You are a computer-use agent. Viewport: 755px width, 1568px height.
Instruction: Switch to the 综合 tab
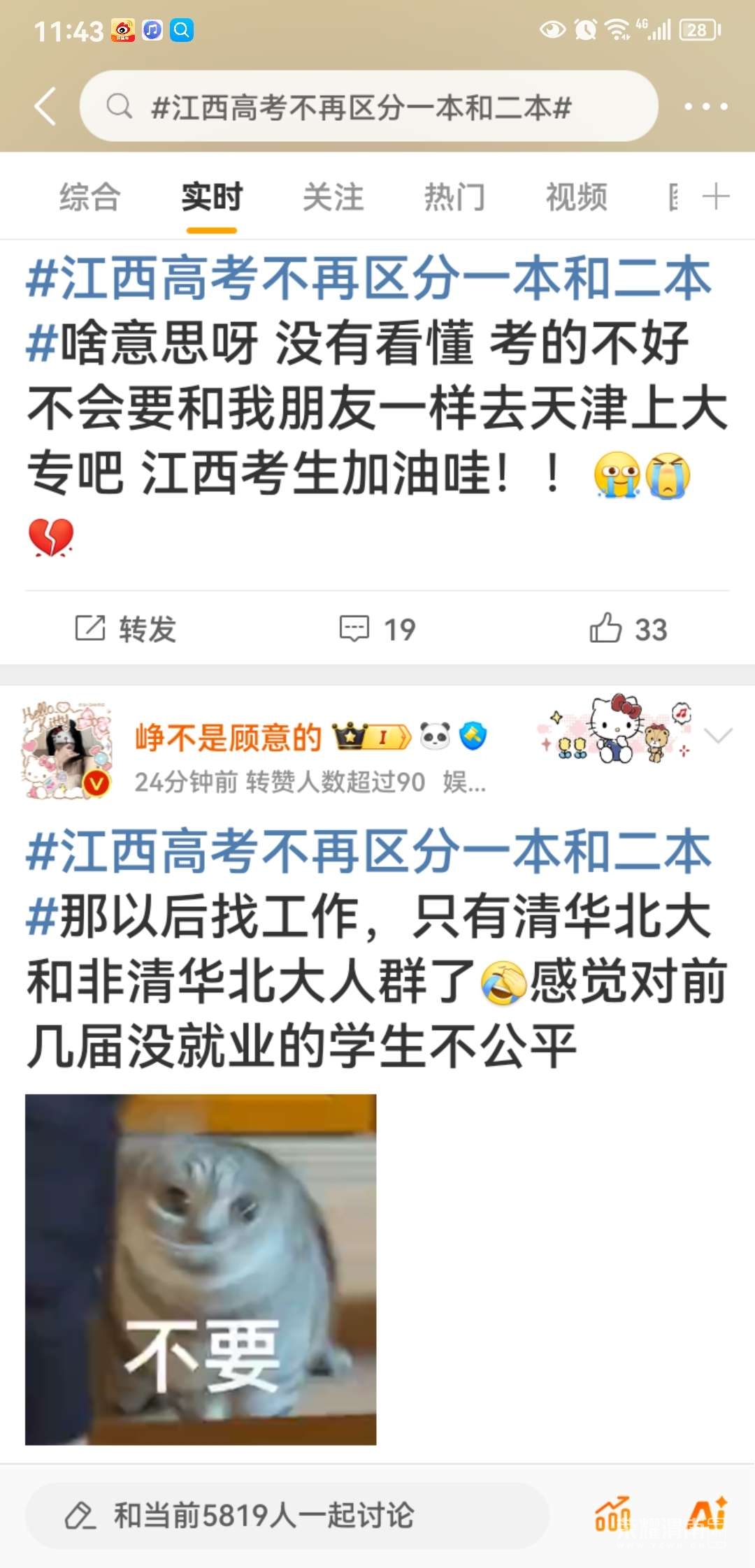[89, 197]
